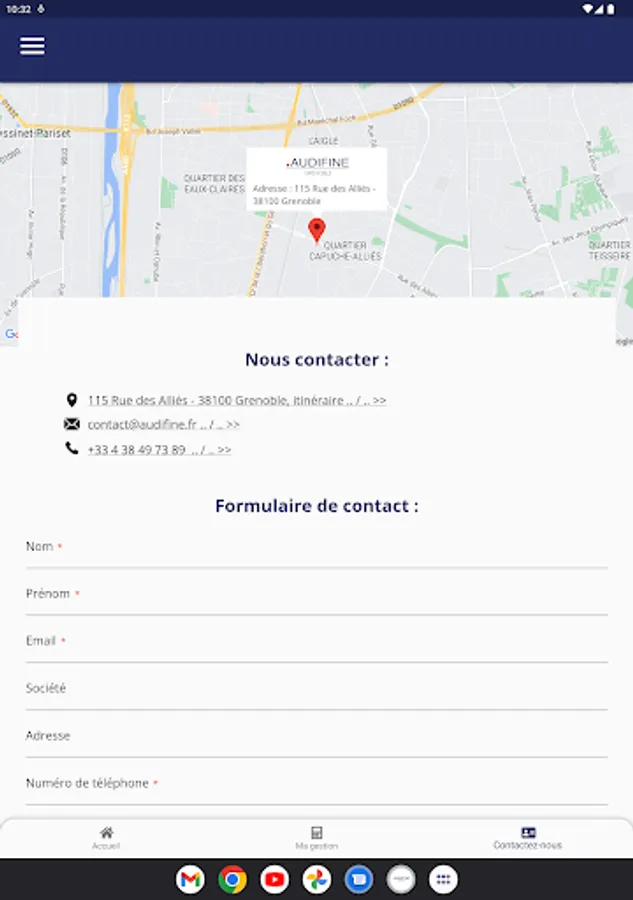Select the Contactez-nous tab
The width and height of the screenshot is (633, 900).
point(527,839)
